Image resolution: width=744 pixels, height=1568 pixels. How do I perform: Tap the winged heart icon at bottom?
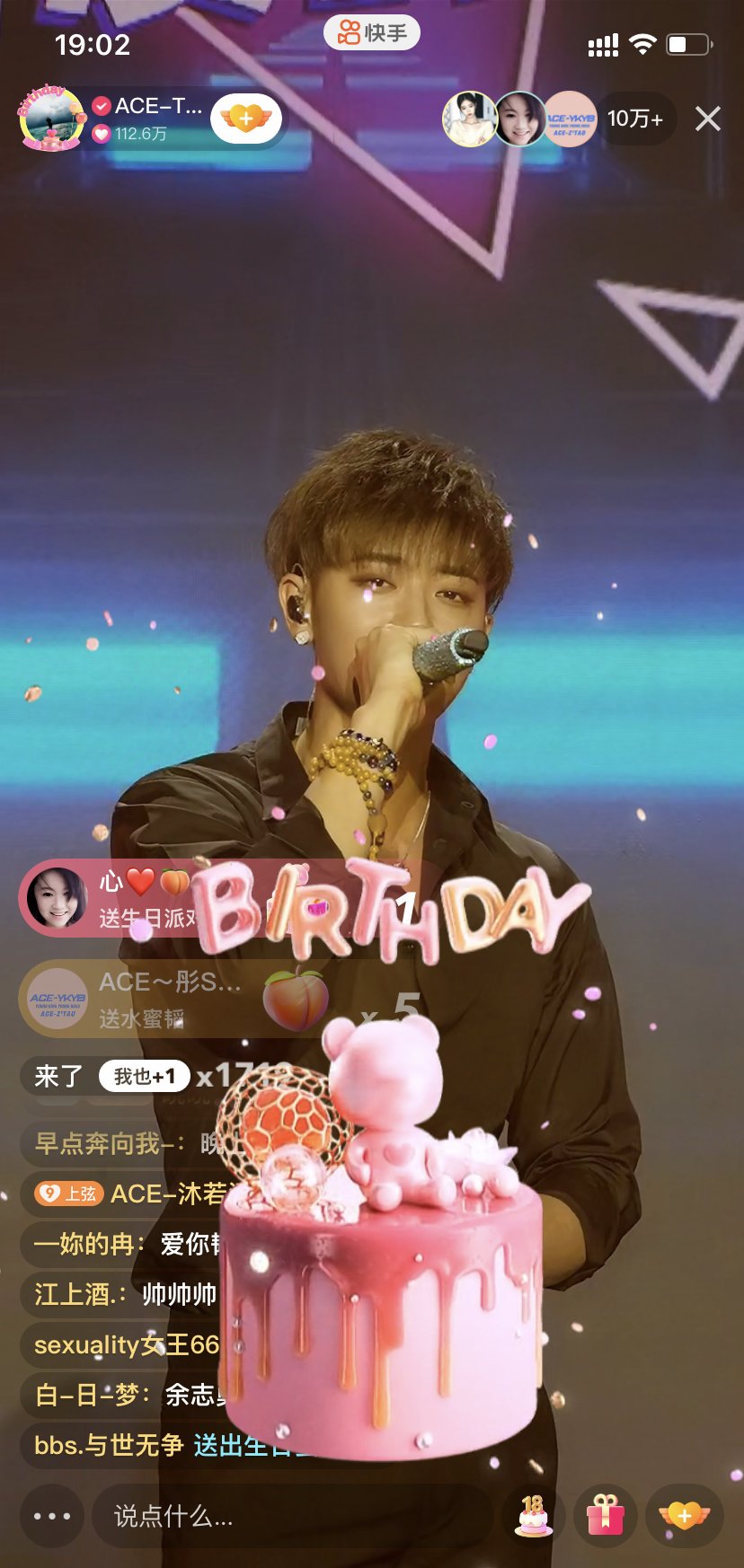pos(685,1516)
